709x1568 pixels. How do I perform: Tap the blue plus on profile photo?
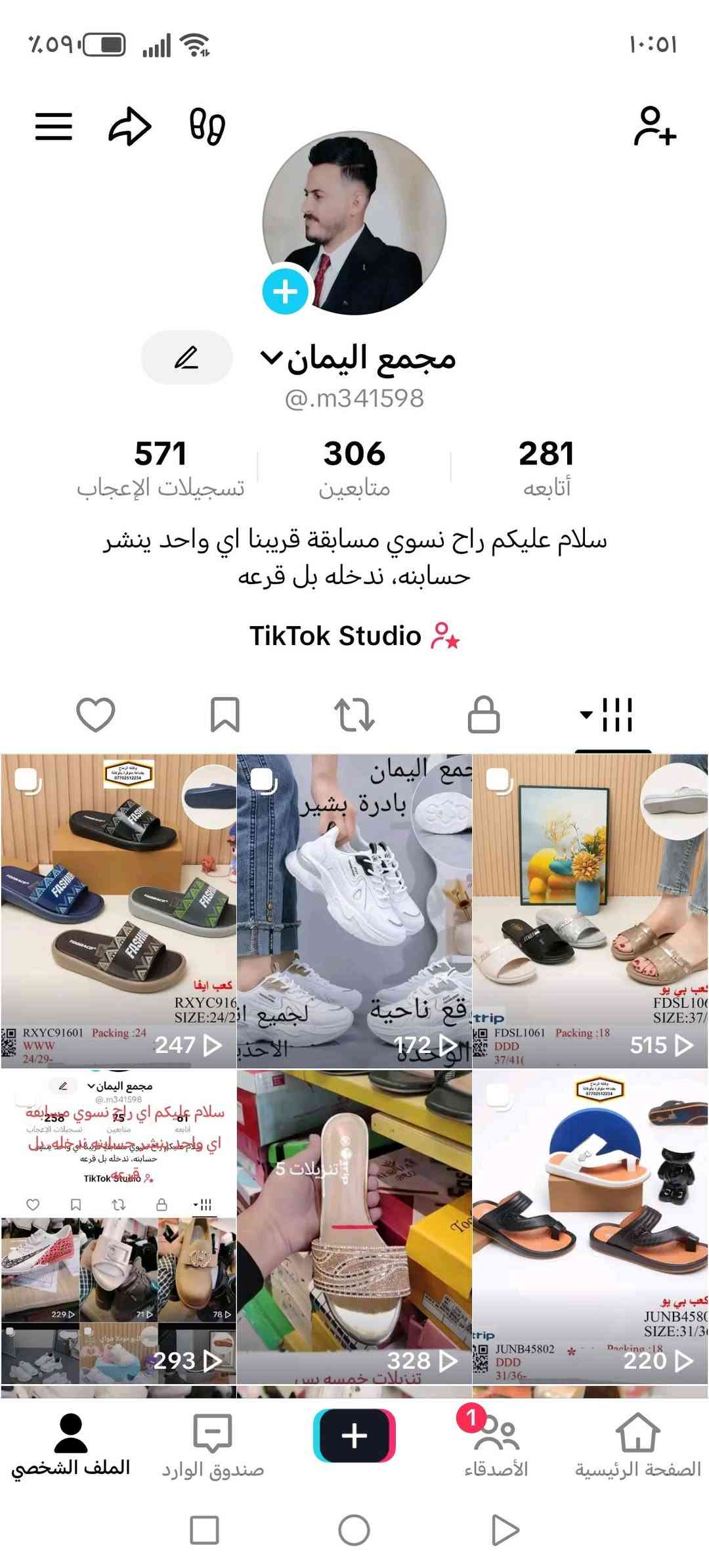point(285,291)
